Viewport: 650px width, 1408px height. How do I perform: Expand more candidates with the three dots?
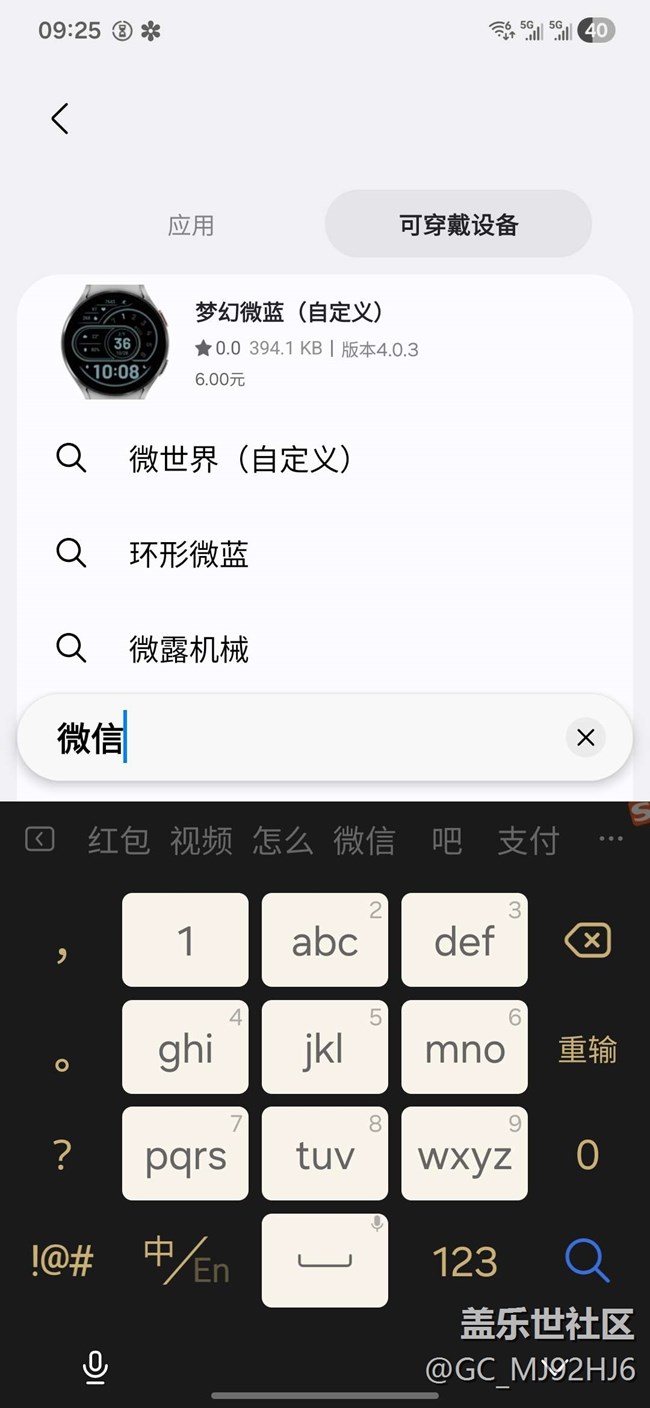[x=610, y=840]
